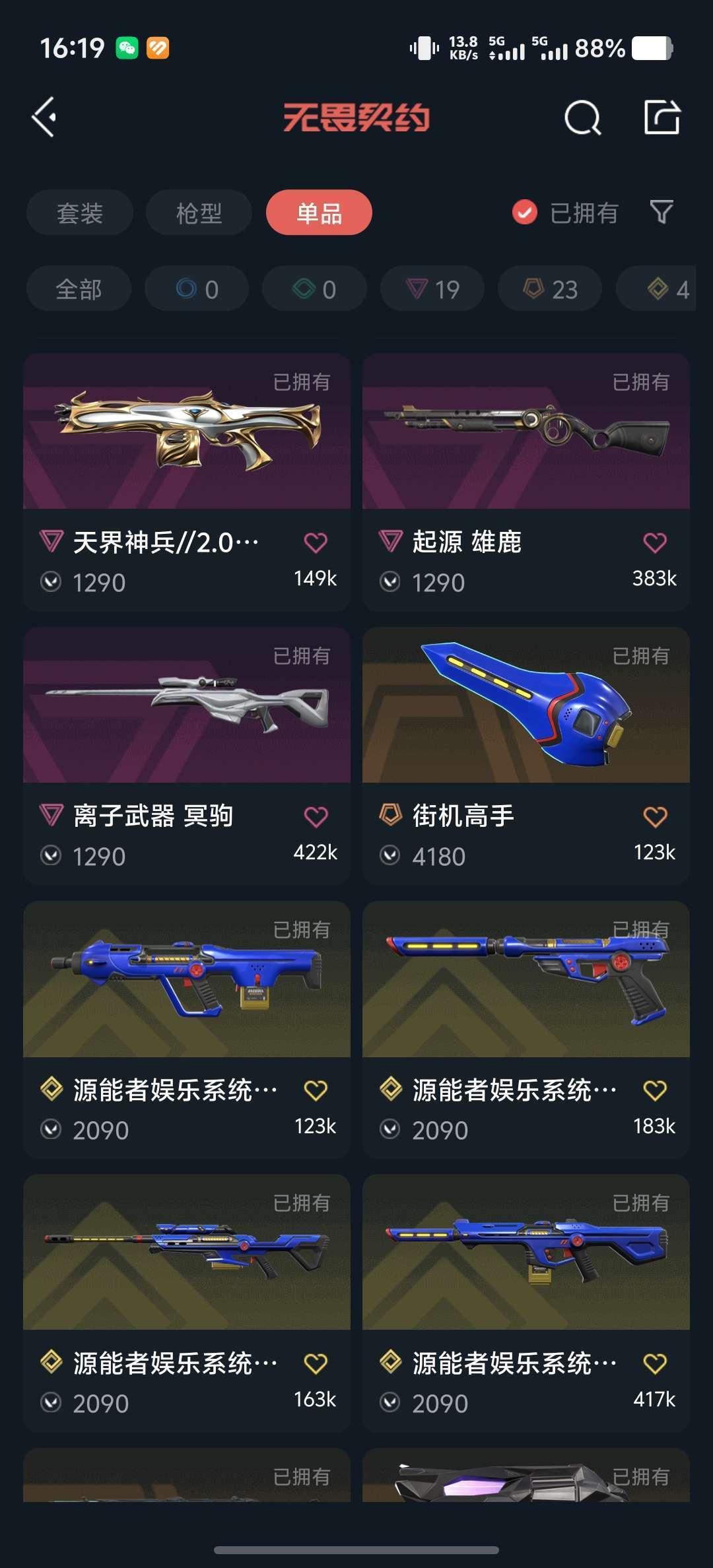
Task: Switch to the 枪型 tab
Action: point(199,212)
